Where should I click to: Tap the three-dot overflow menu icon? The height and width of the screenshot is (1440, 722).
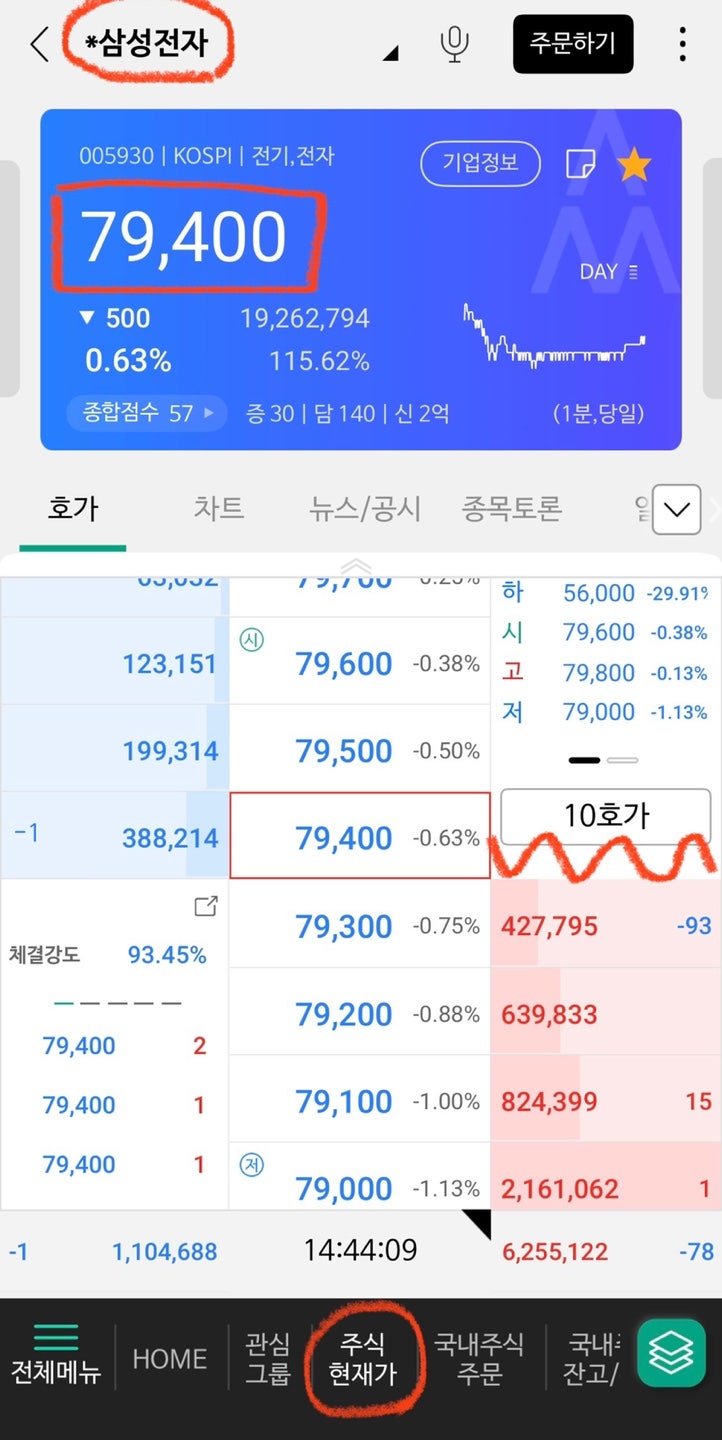682,44
